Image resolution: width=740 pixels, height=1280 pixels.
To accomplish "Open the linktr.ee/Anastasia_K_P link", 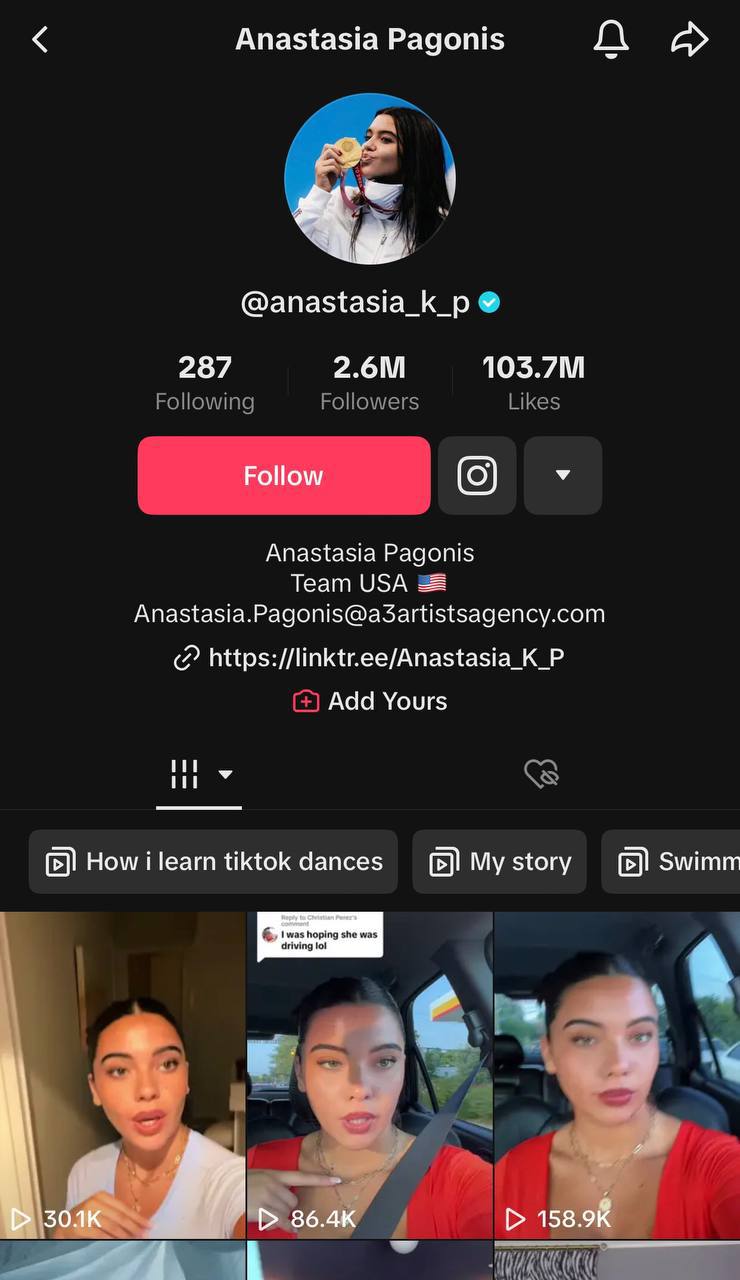I will pos(385,658).
